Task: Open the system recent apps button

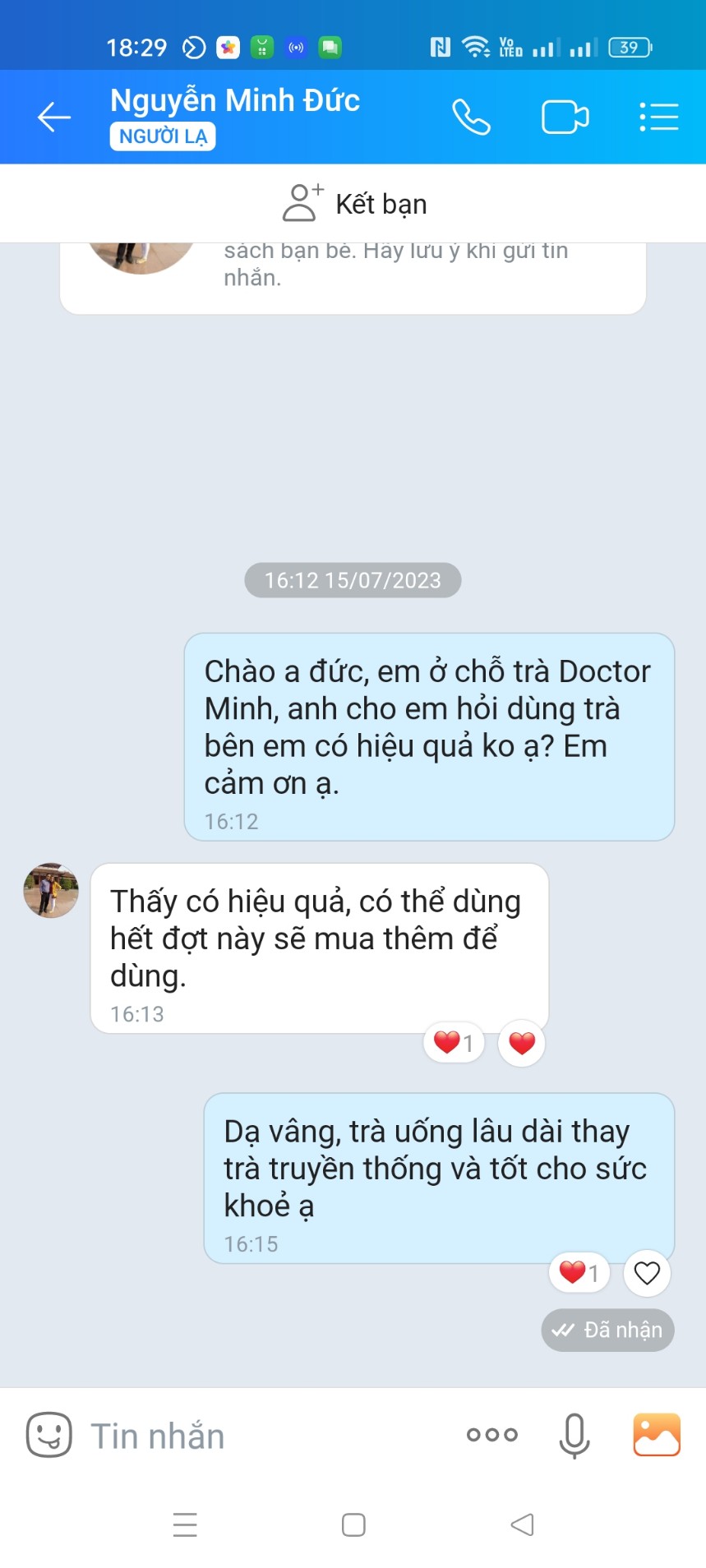Action: pyautogui.click(x=185, y=1525)
